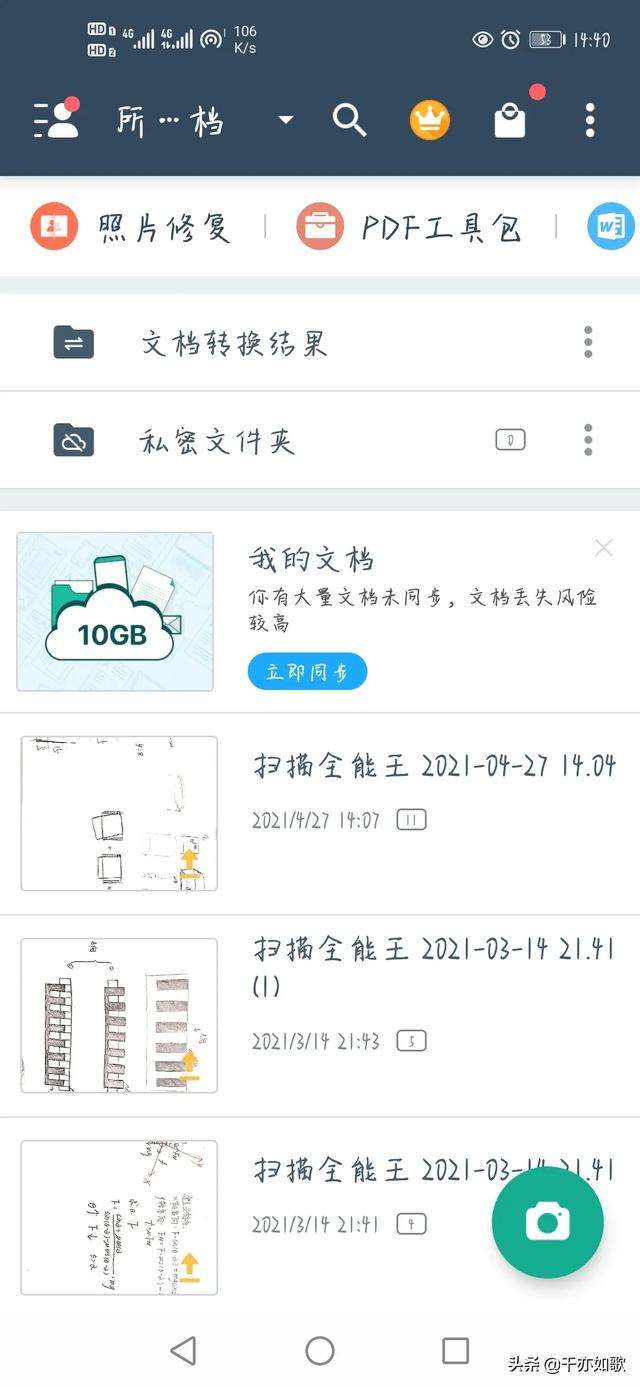
Task: Open the 私密文件夹 folder
Action: coord(218,440)
